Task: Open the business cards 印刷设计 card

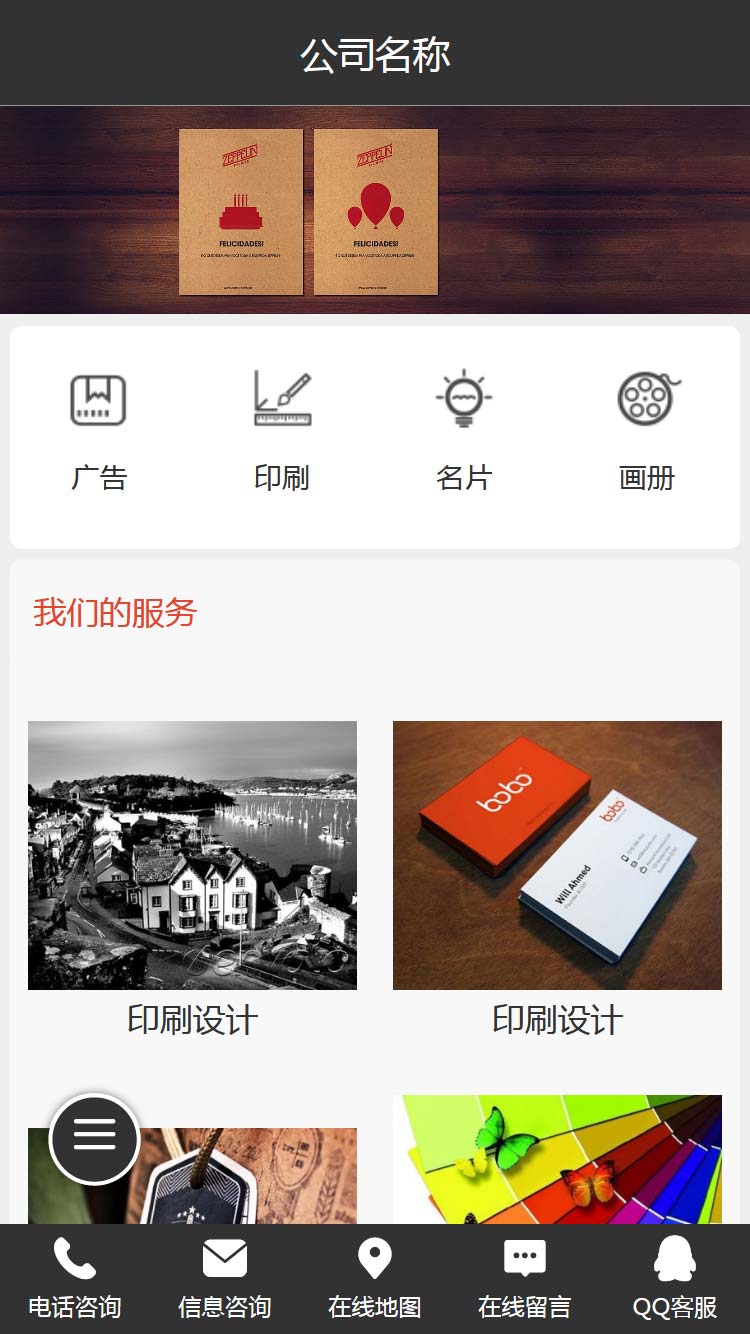Action: (557, 856)
